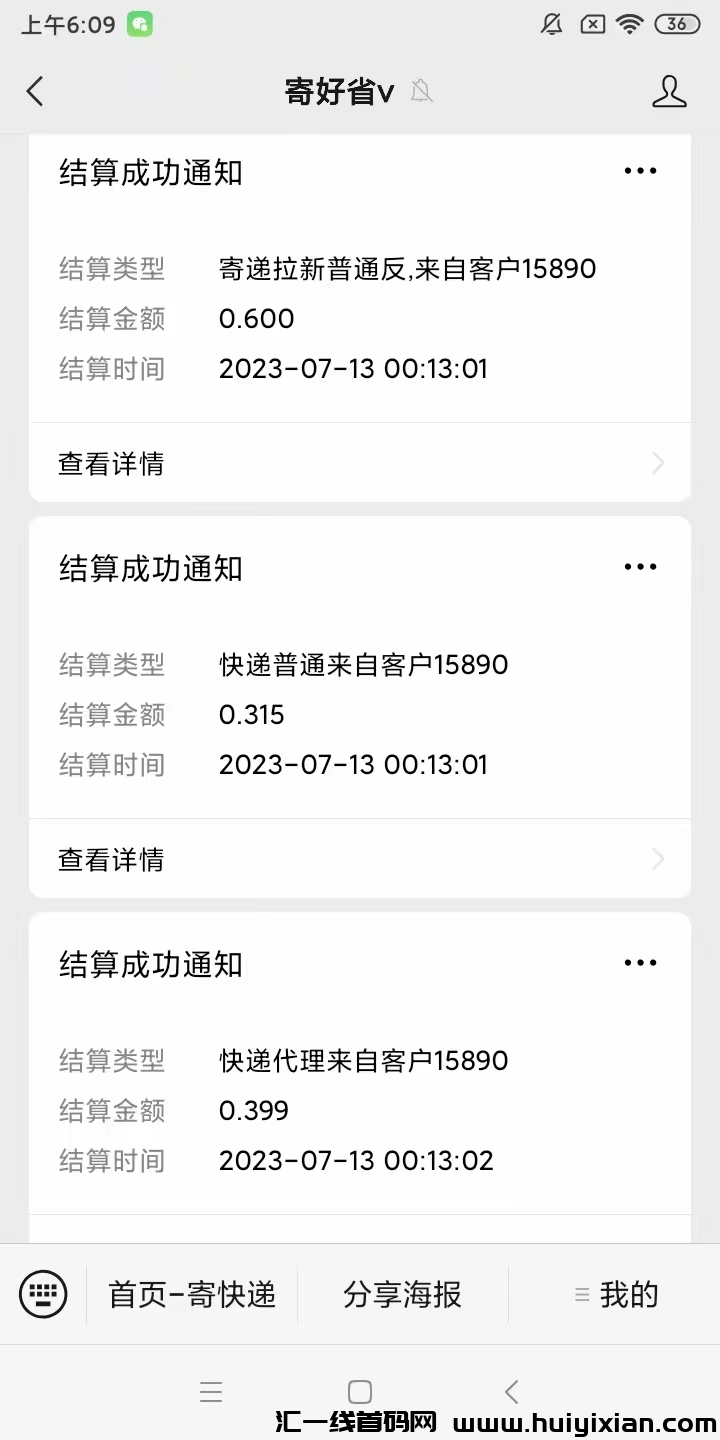
Task: Tap the mute alarm icon in status bar
Action: (551, 25)
